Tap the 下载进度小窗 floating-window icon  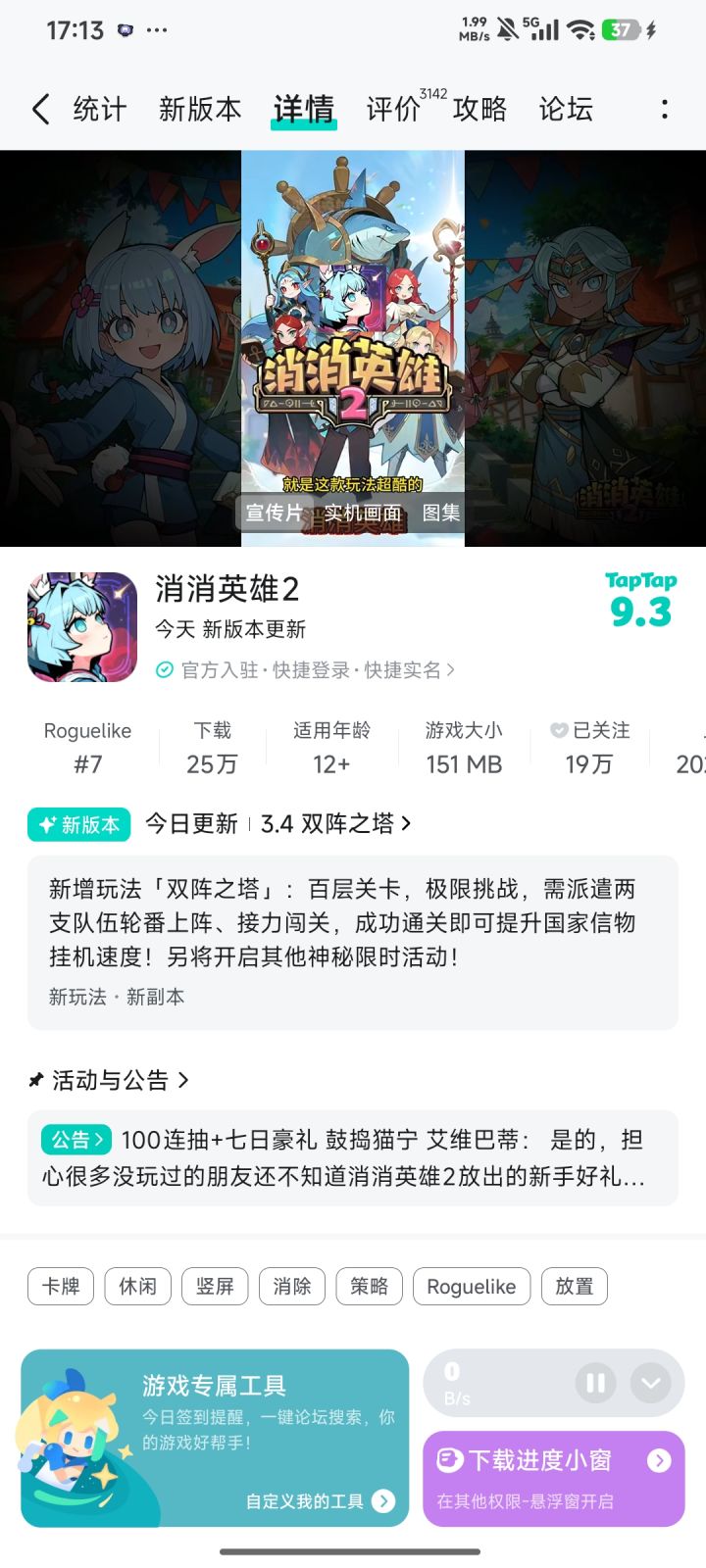[x=449, y=1459]
